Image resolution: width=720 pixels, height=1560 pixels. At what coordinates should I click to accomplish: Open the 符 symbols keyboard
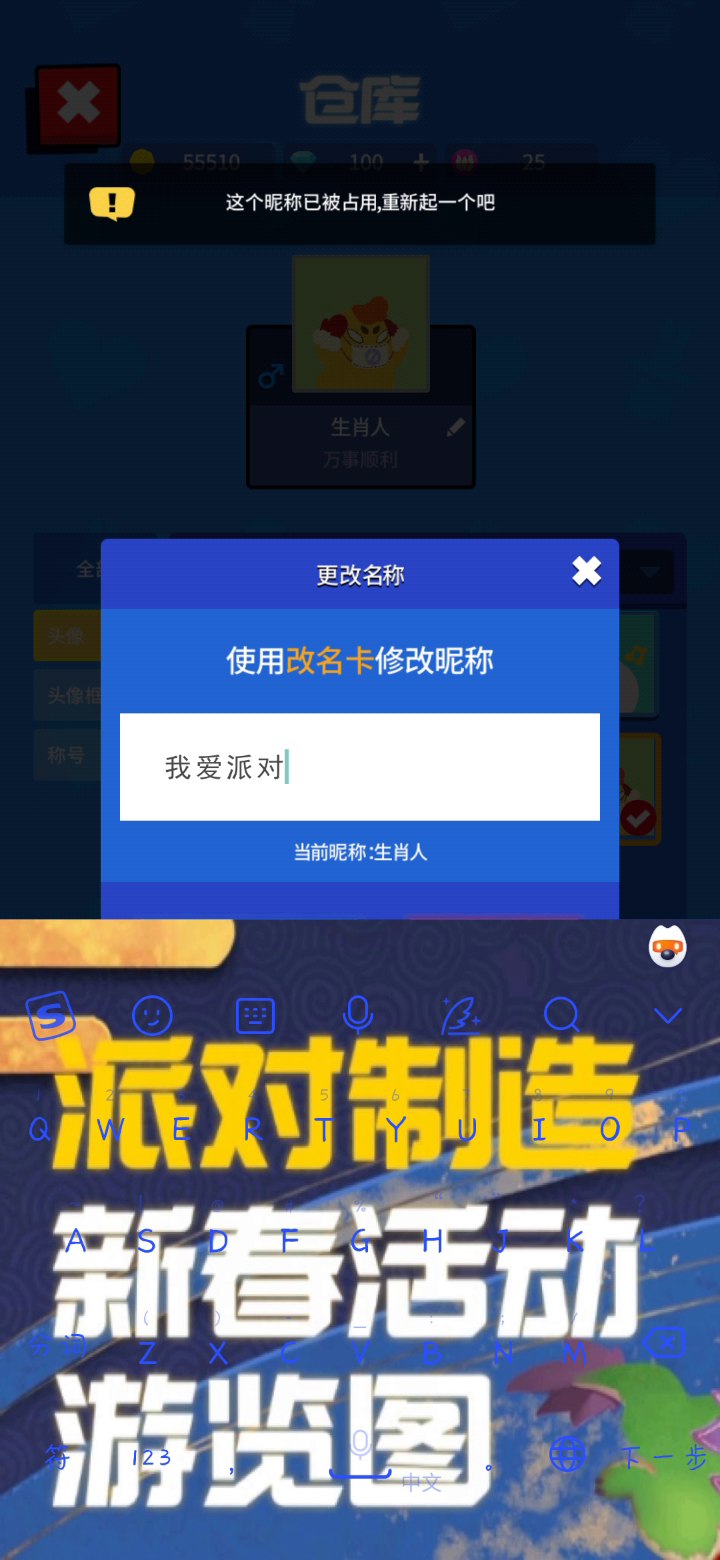point(57,1457)
